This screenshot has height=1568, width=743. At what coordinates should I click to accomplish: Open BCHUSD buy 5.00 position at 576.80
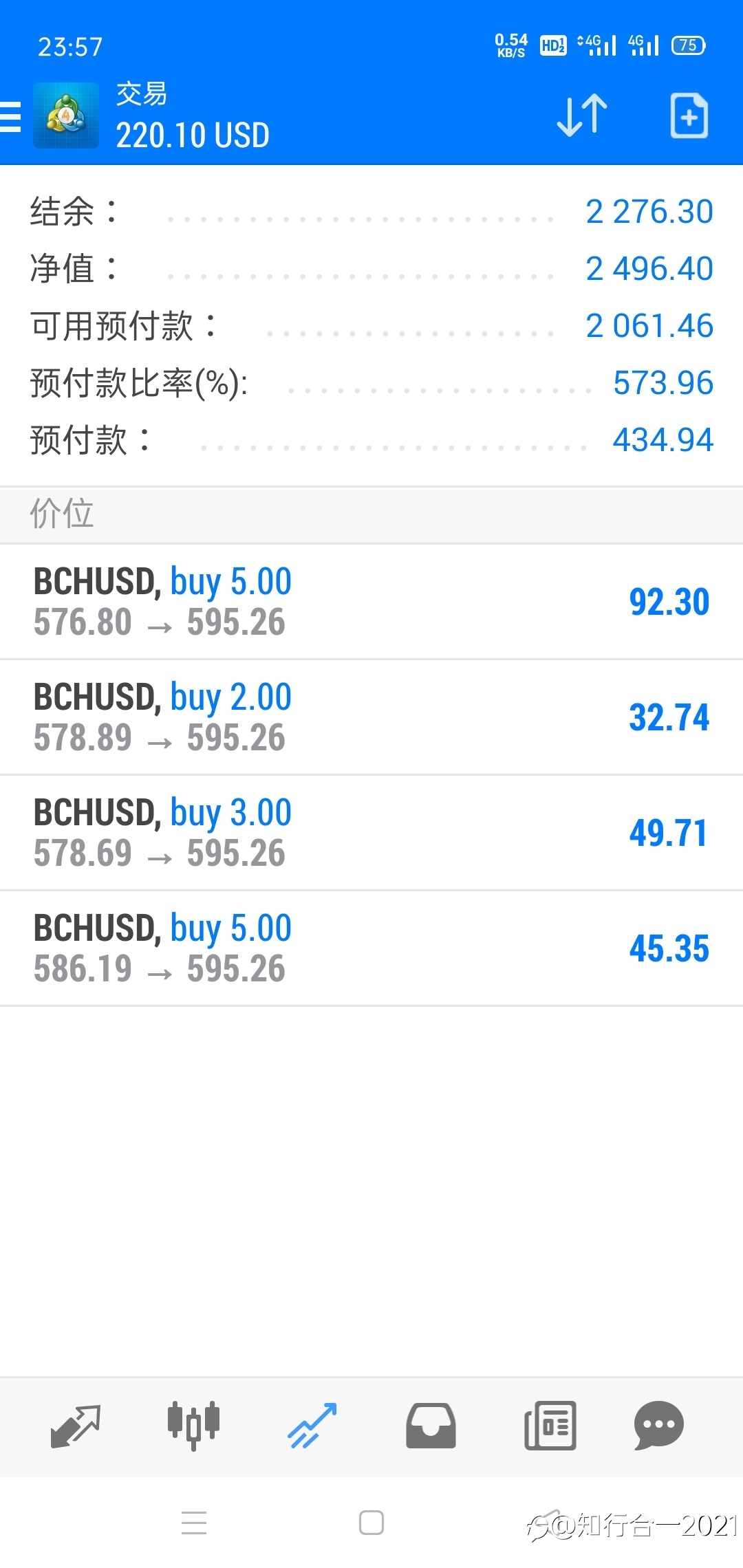[x=371, y=602]
